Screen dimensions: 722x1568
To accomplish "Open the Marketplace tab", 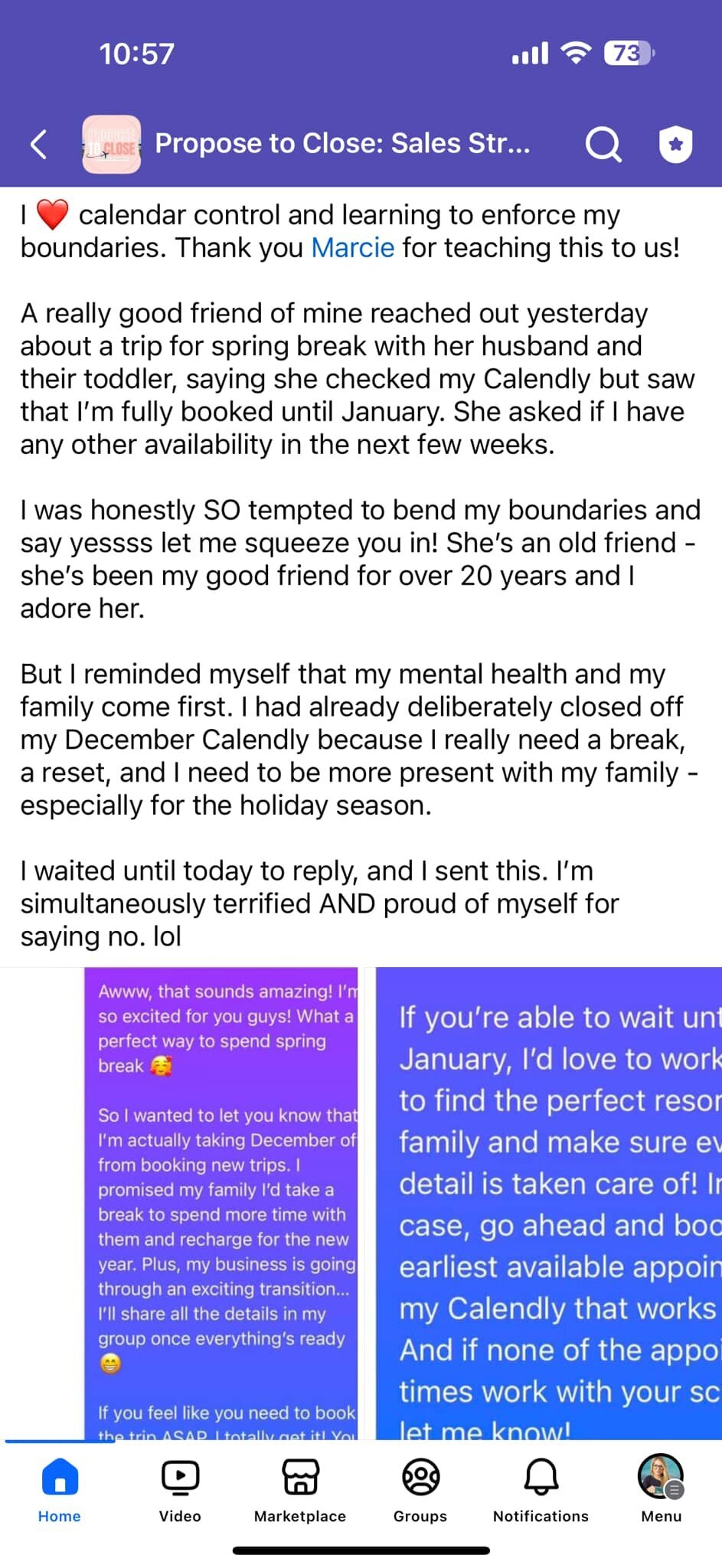I will [x=300, y=1489].
